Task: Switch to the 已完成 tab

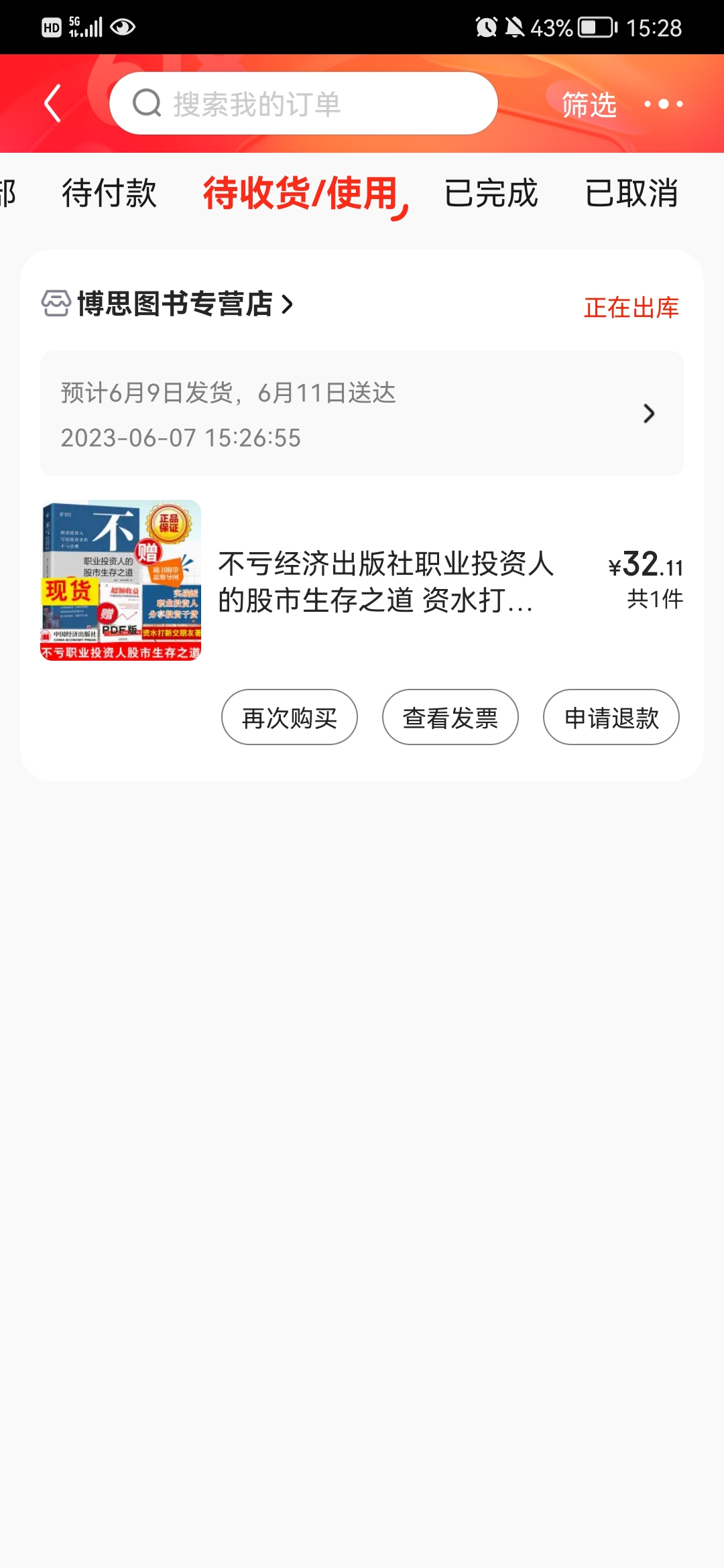Action: click(491, 194)
